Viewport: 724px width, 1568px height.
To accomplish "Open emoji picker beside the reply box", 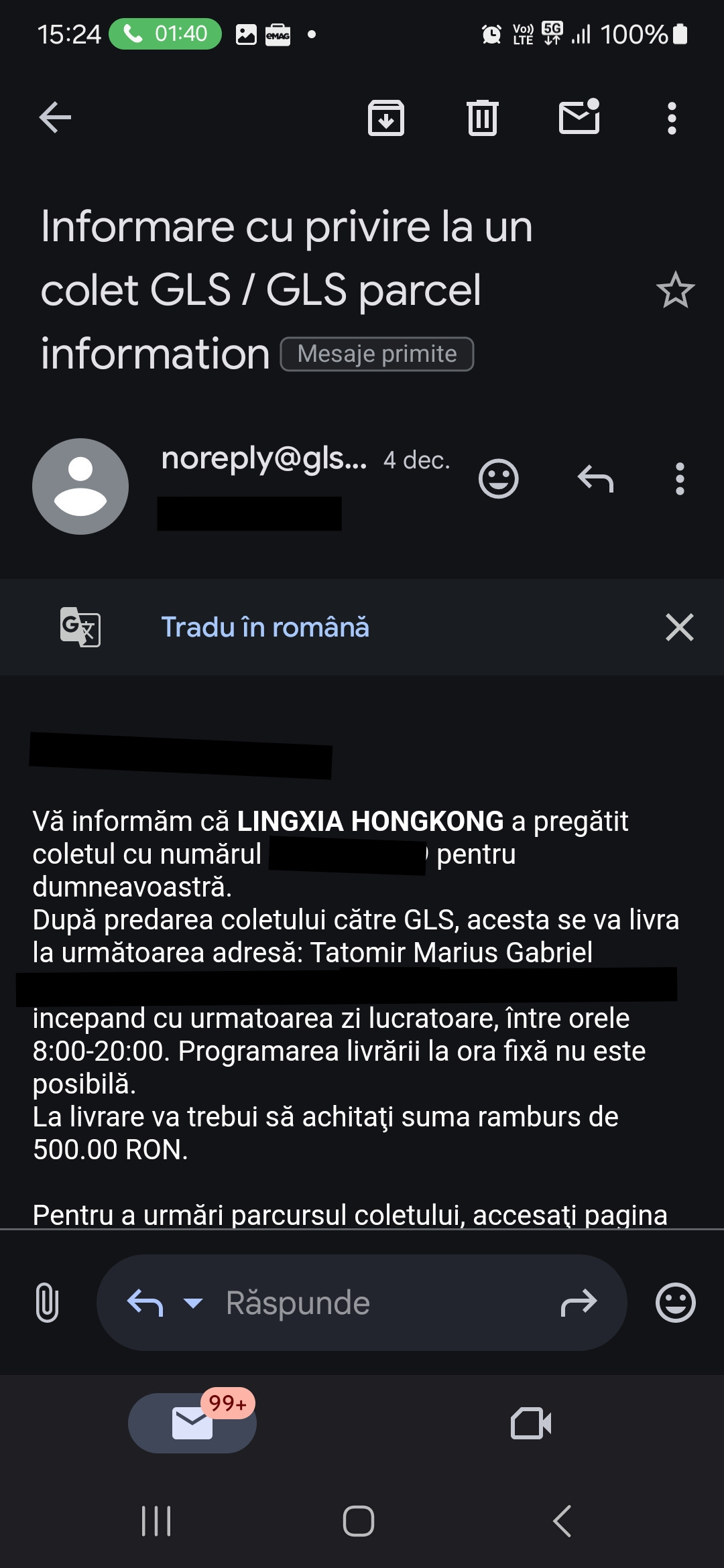I will tap(675, 1303).
